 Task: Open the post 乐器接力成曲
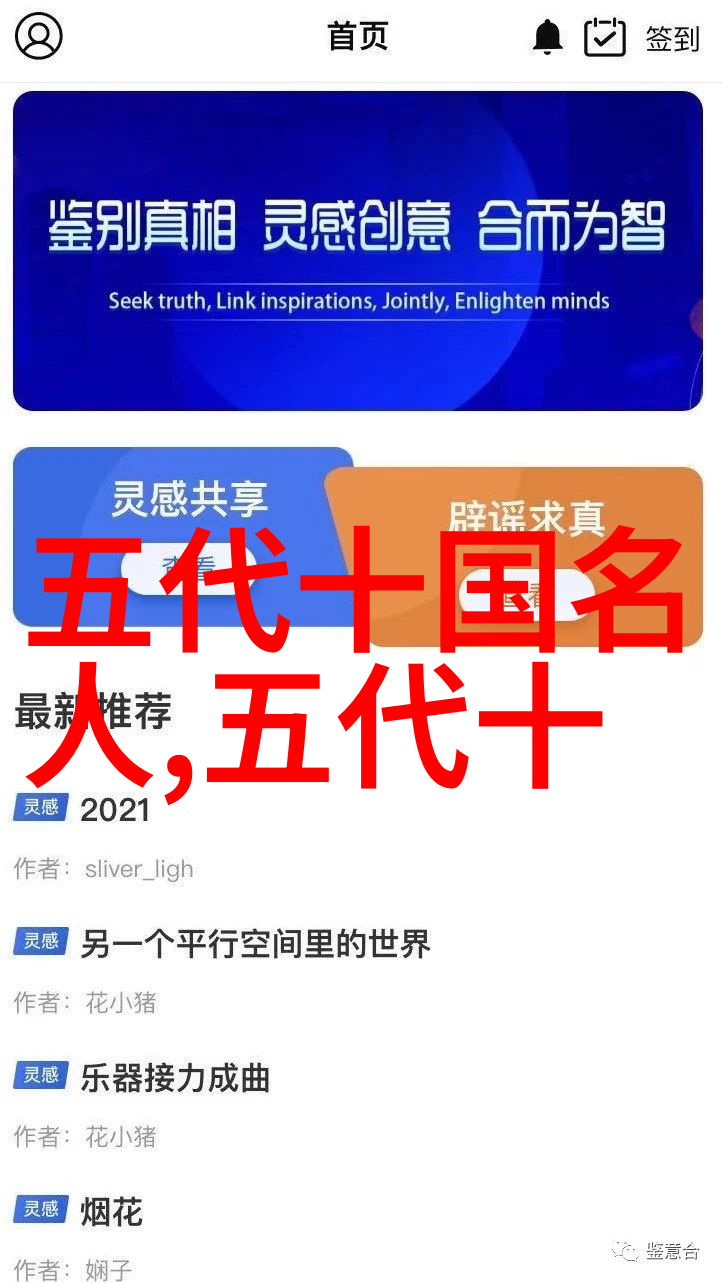tap(175, 1078)
